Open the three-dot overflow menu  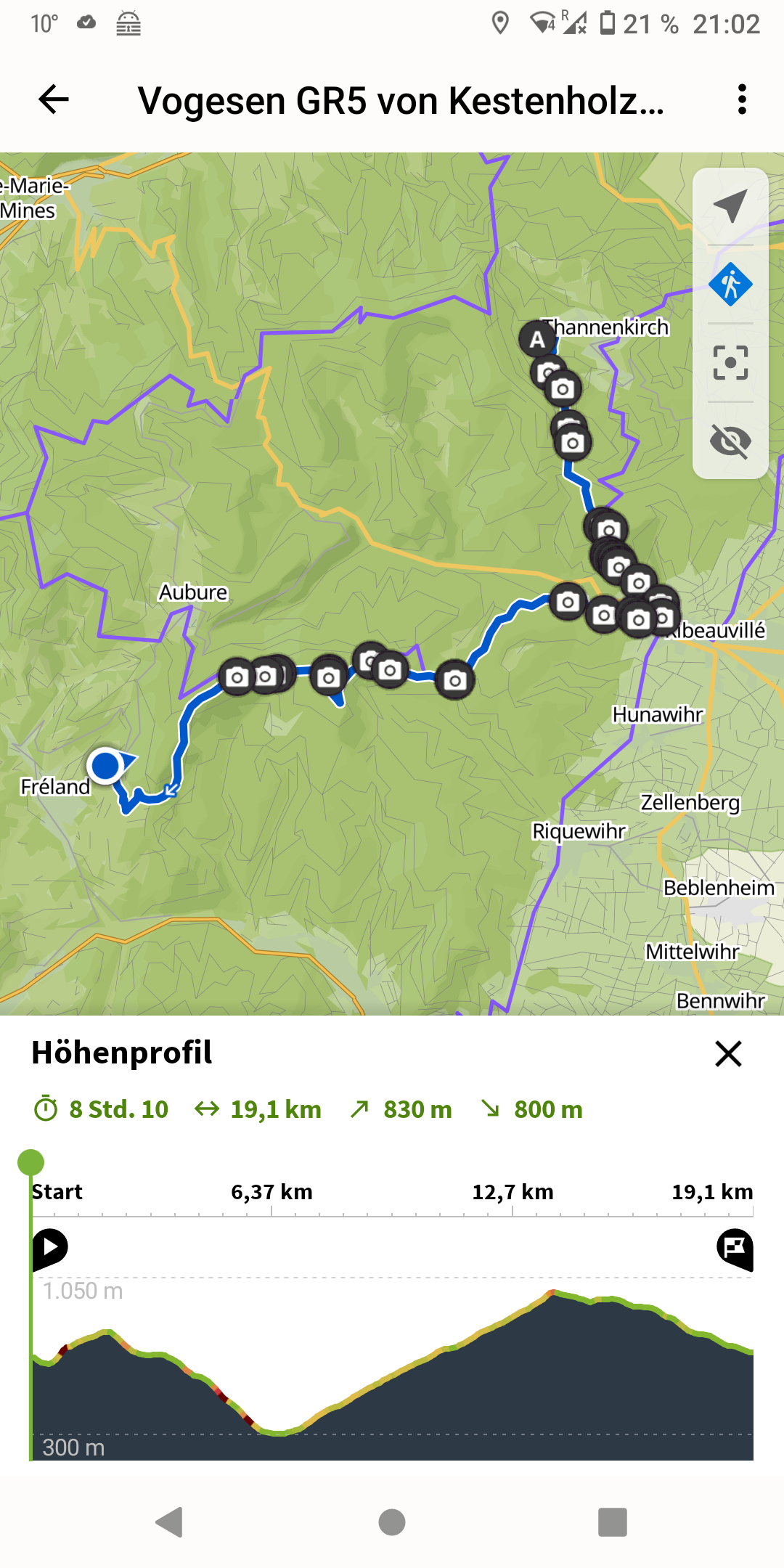[741, 101]
